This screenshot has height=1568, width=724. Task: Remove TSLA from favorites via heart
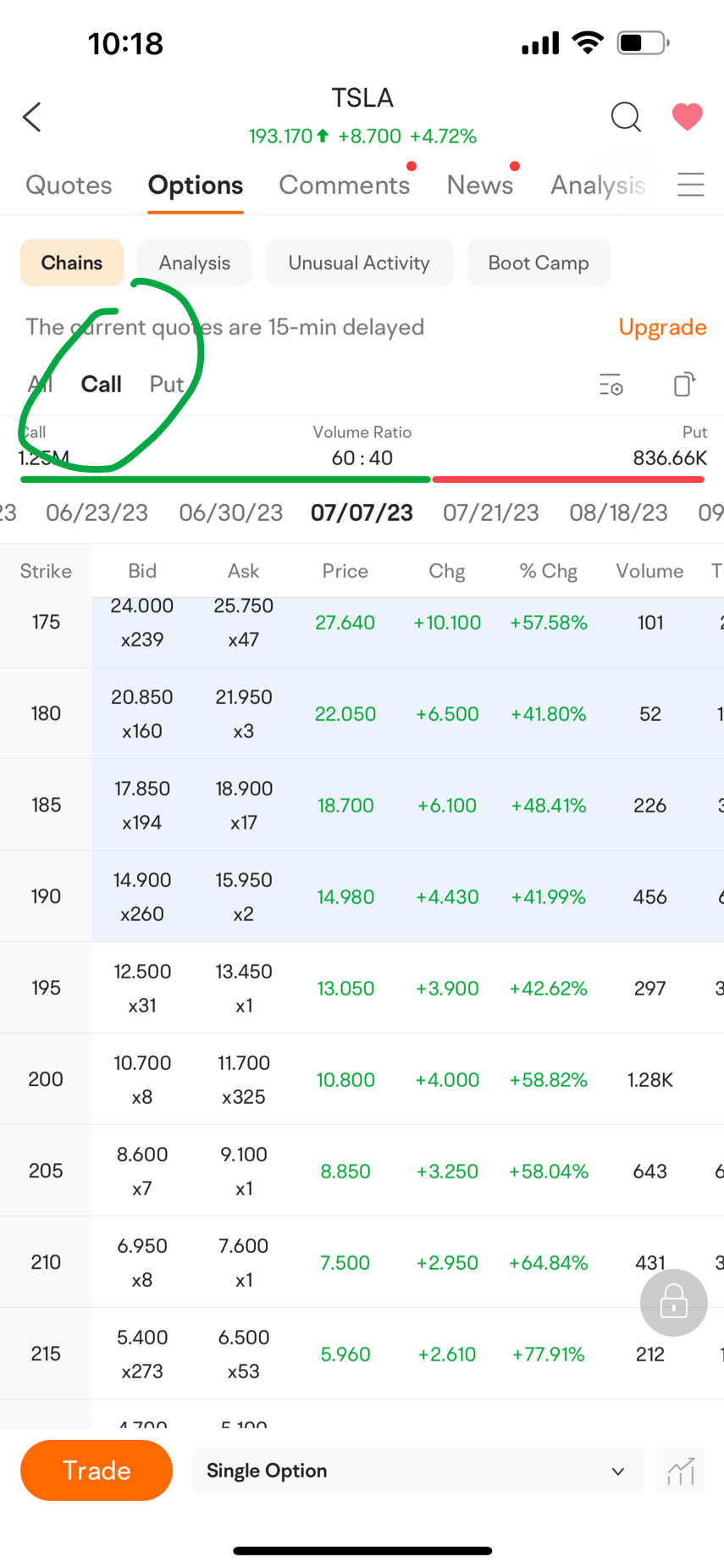click(687, 116)
